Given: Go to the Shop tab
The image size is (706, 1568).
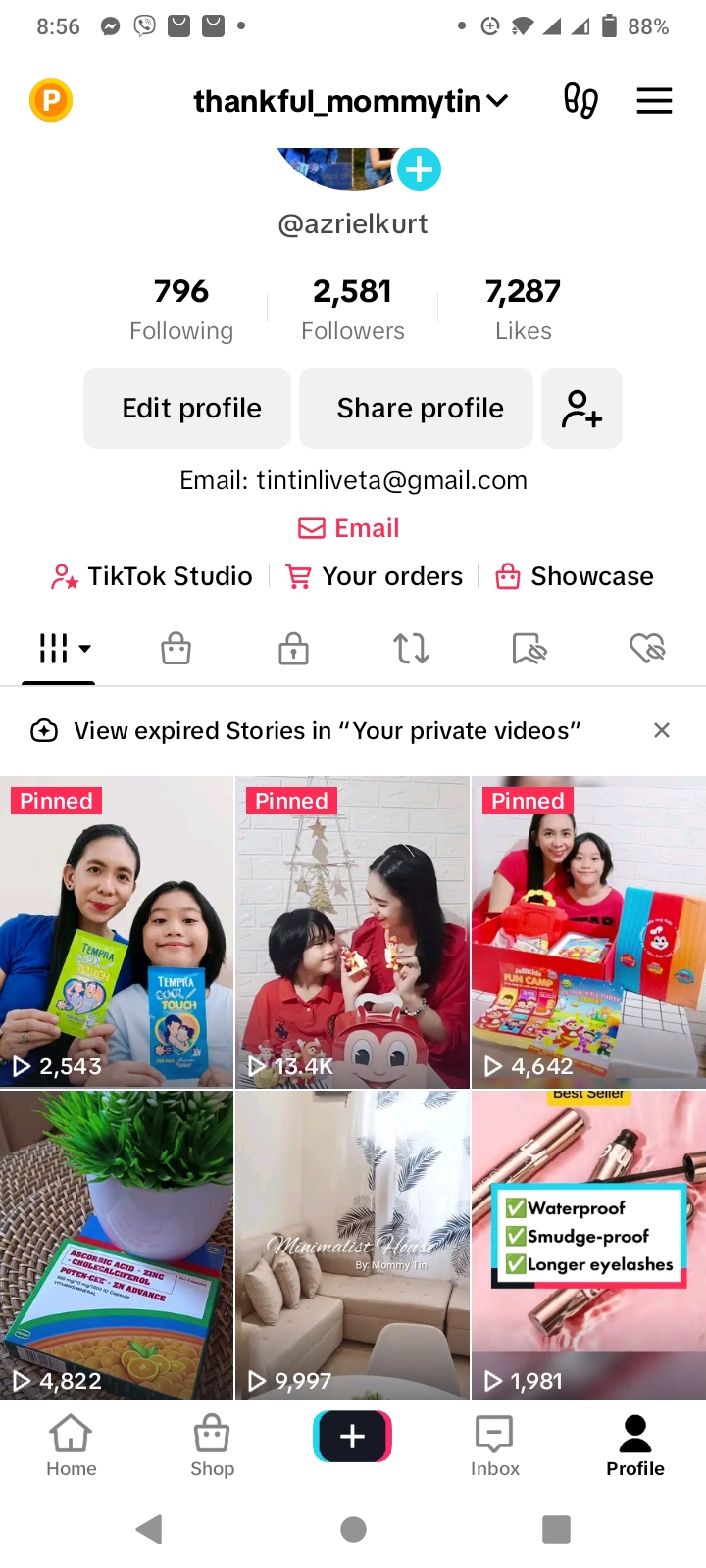Looking at the screenshot, I should click(212, 1445).
